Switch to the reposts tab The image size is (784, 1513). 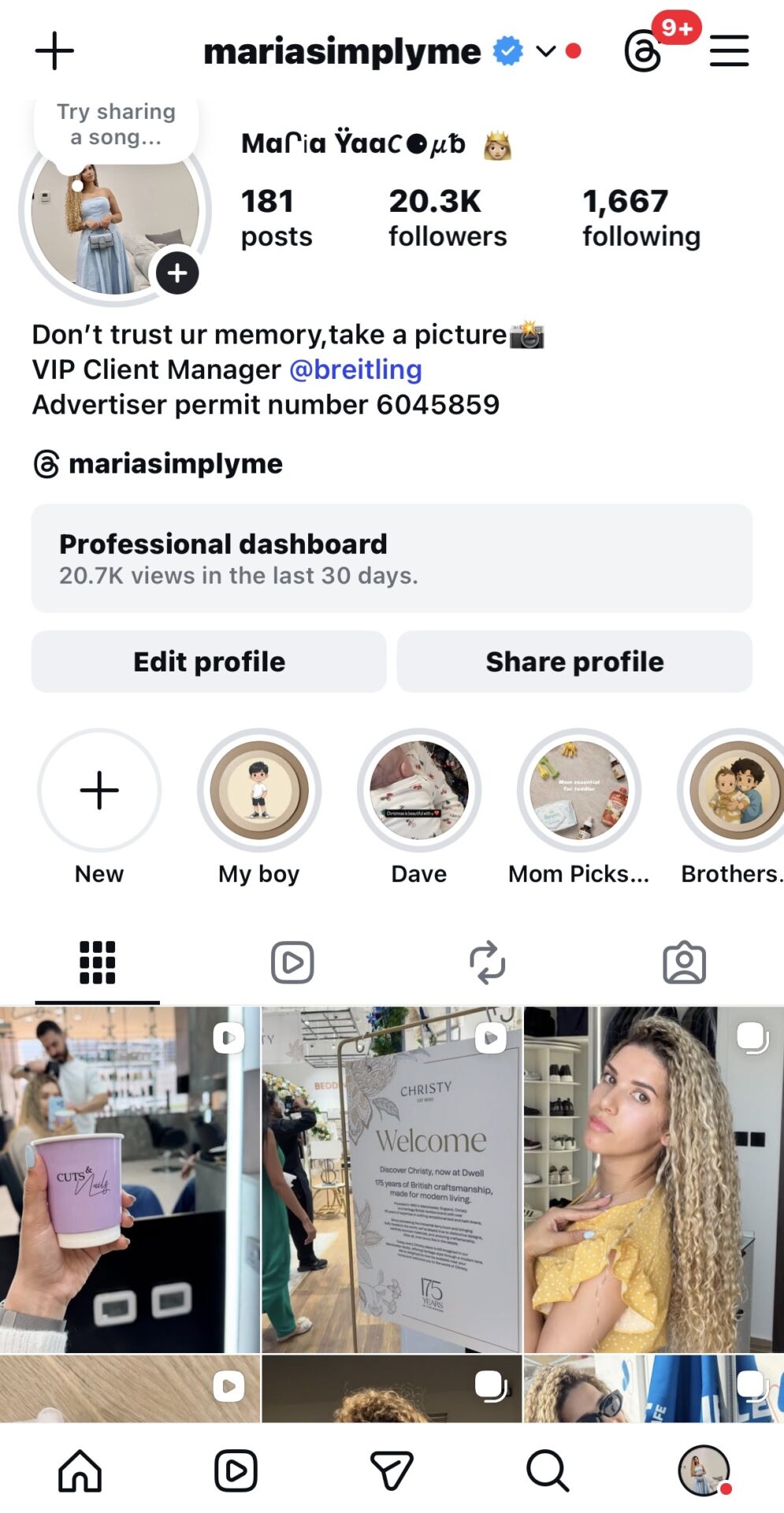point(488,962)
